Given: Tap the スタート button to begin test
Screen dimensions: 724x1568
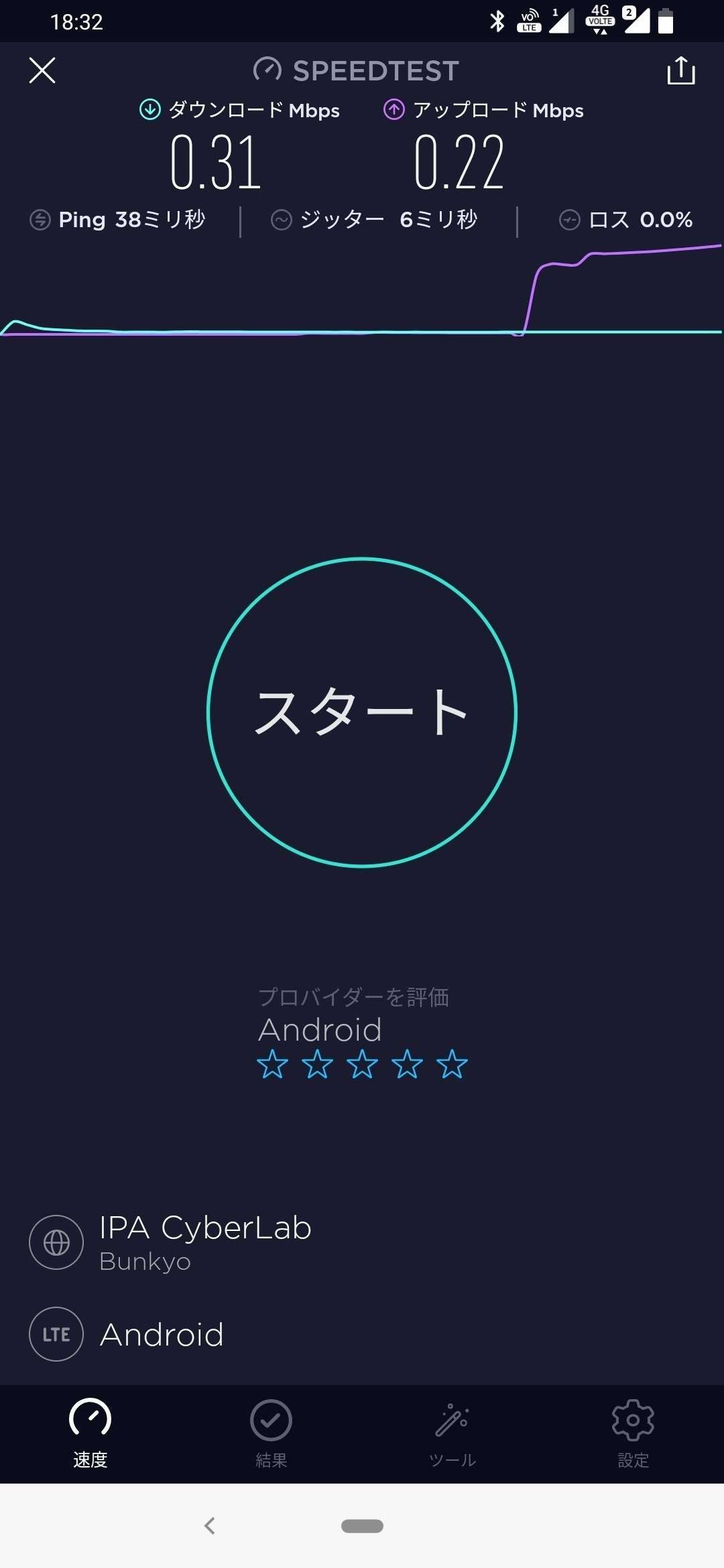Looking at the screenshot, I should (362, 712).
